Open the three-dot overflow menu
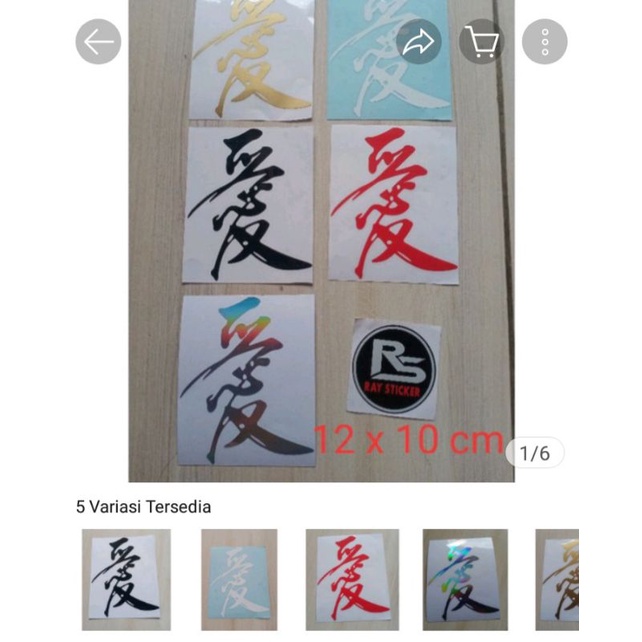The image size is (642, 642). [x=545, y=41]
